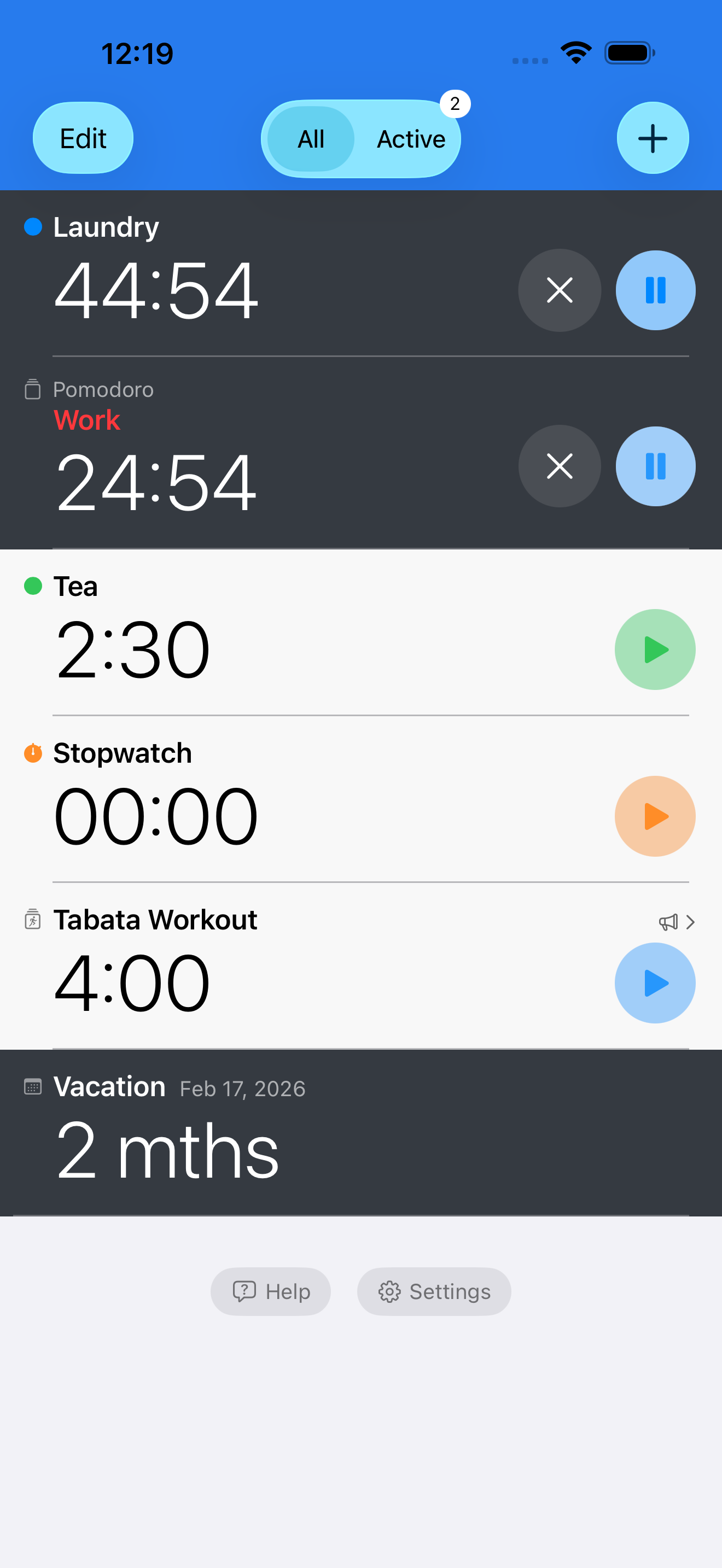Tap the green dot beside Tea

coord(33,586)
